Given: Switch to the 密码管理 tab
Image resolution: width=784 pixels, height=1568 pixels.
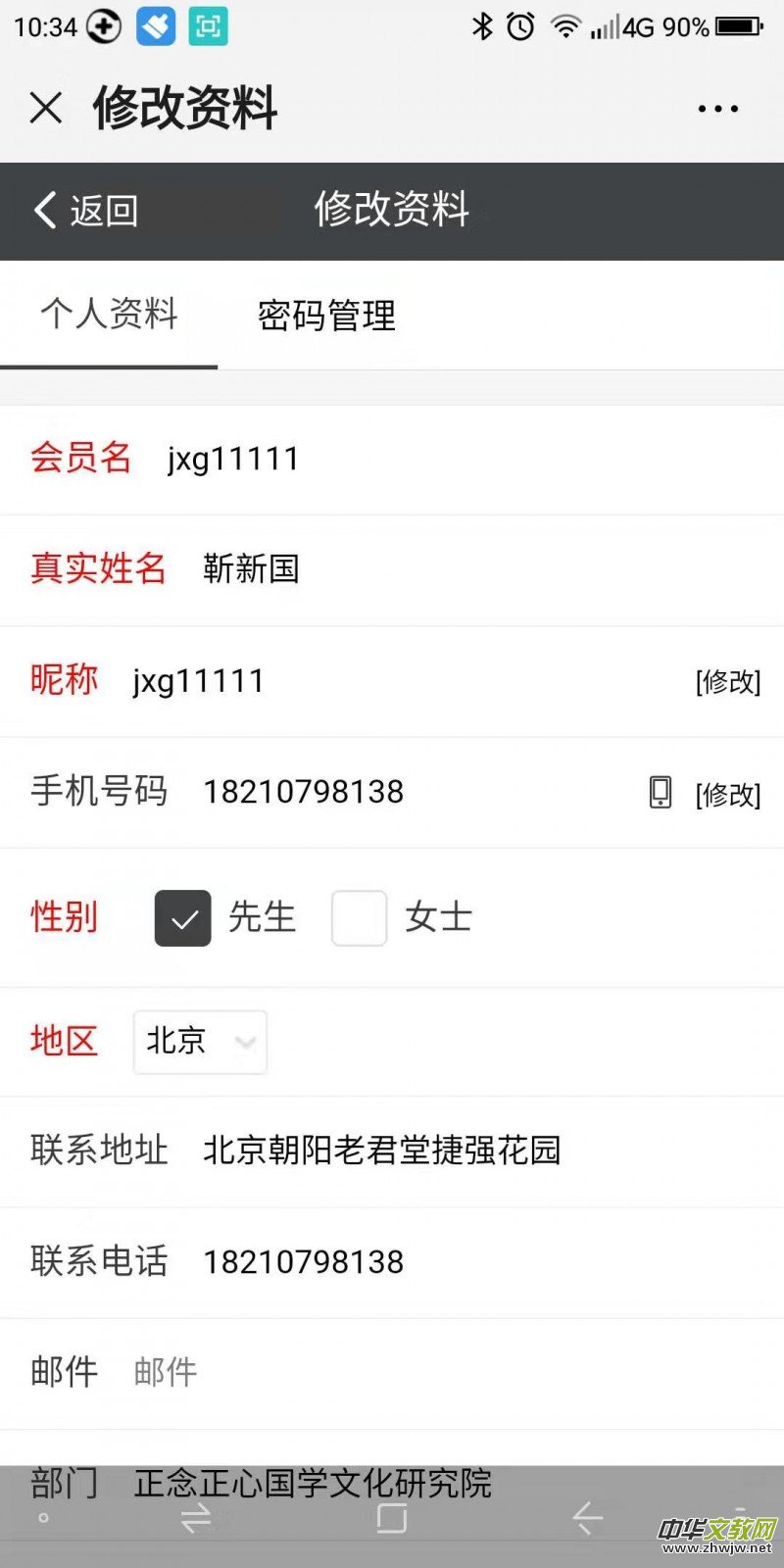Looking at the screenshot, I should [x=326, y=316].
